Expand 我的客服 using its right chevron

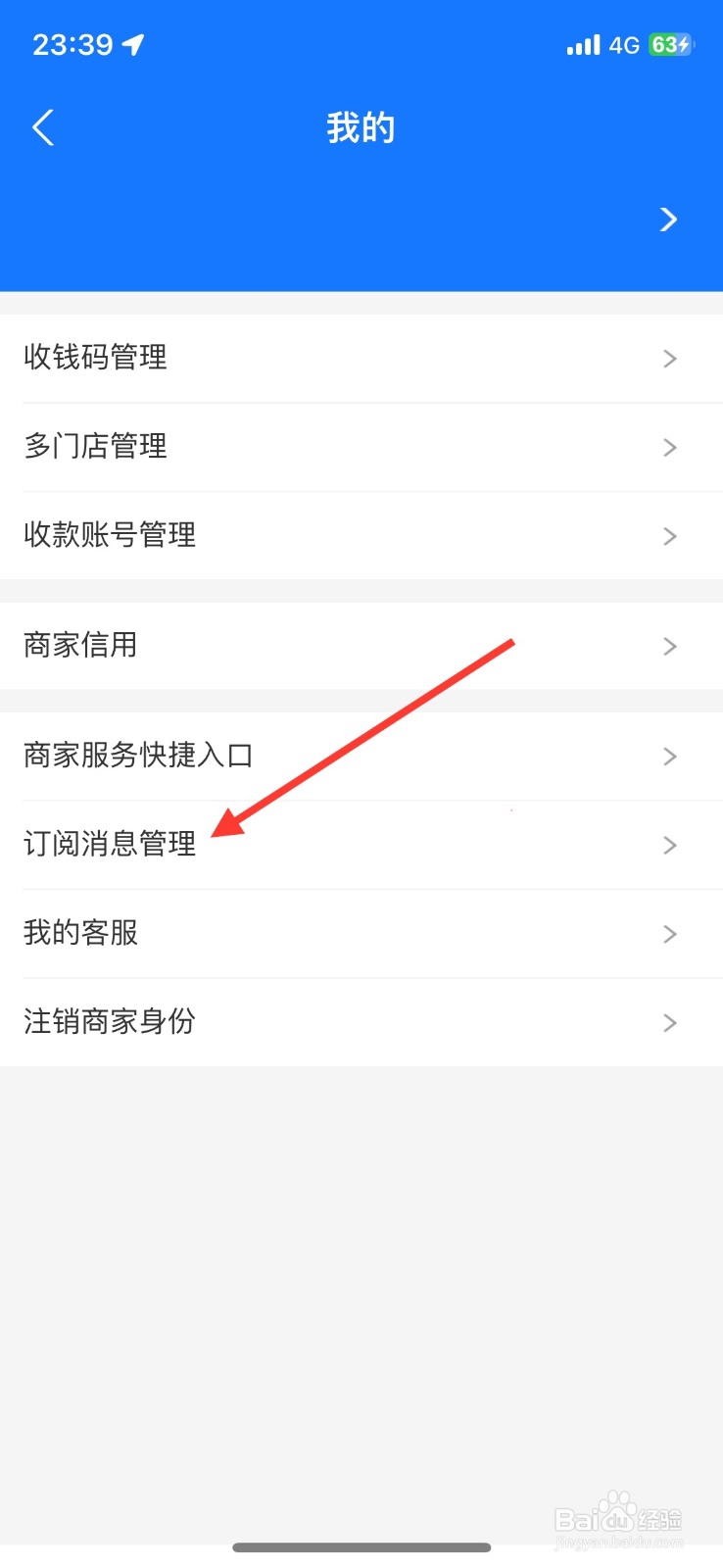[670, 934]
